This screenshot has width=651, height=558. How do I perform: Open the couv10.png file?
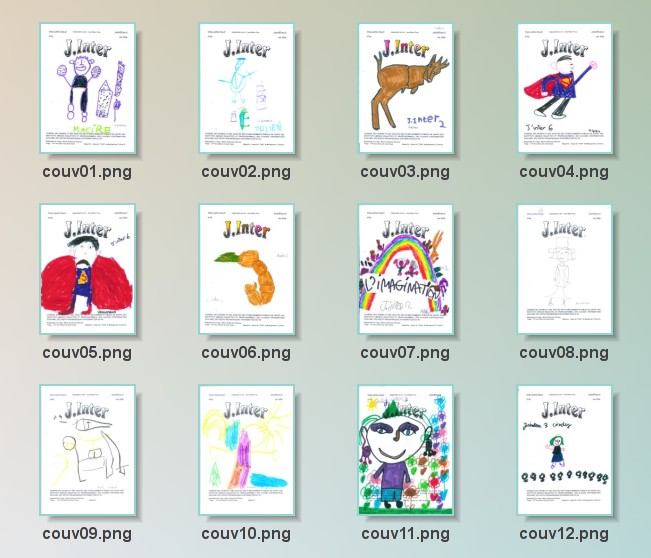[246, 450]
